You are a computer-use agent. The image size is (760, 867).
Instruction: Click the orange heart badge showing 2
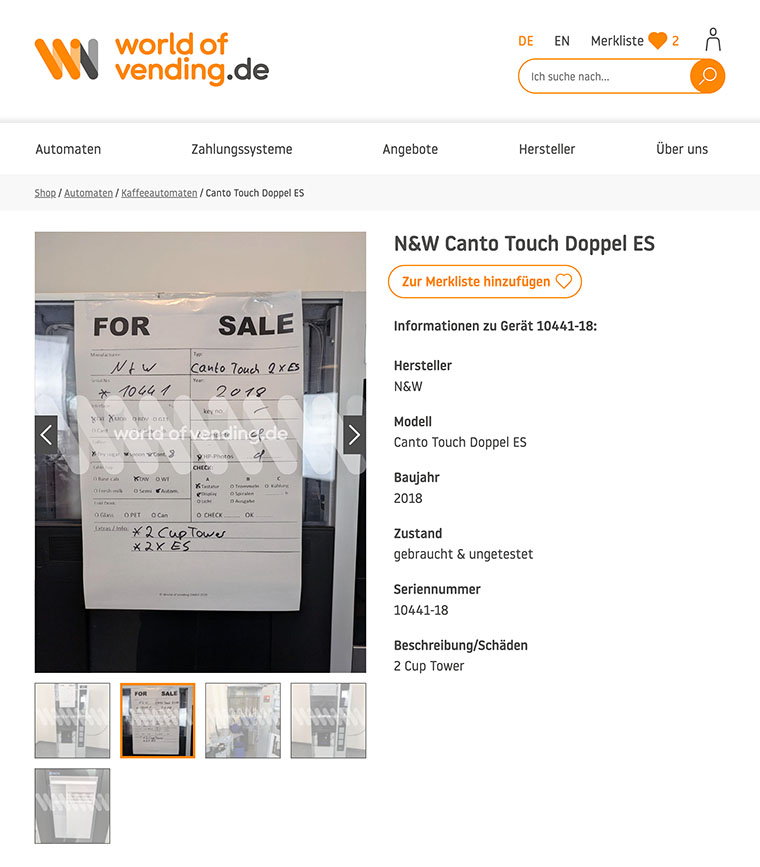pos(660,40)
